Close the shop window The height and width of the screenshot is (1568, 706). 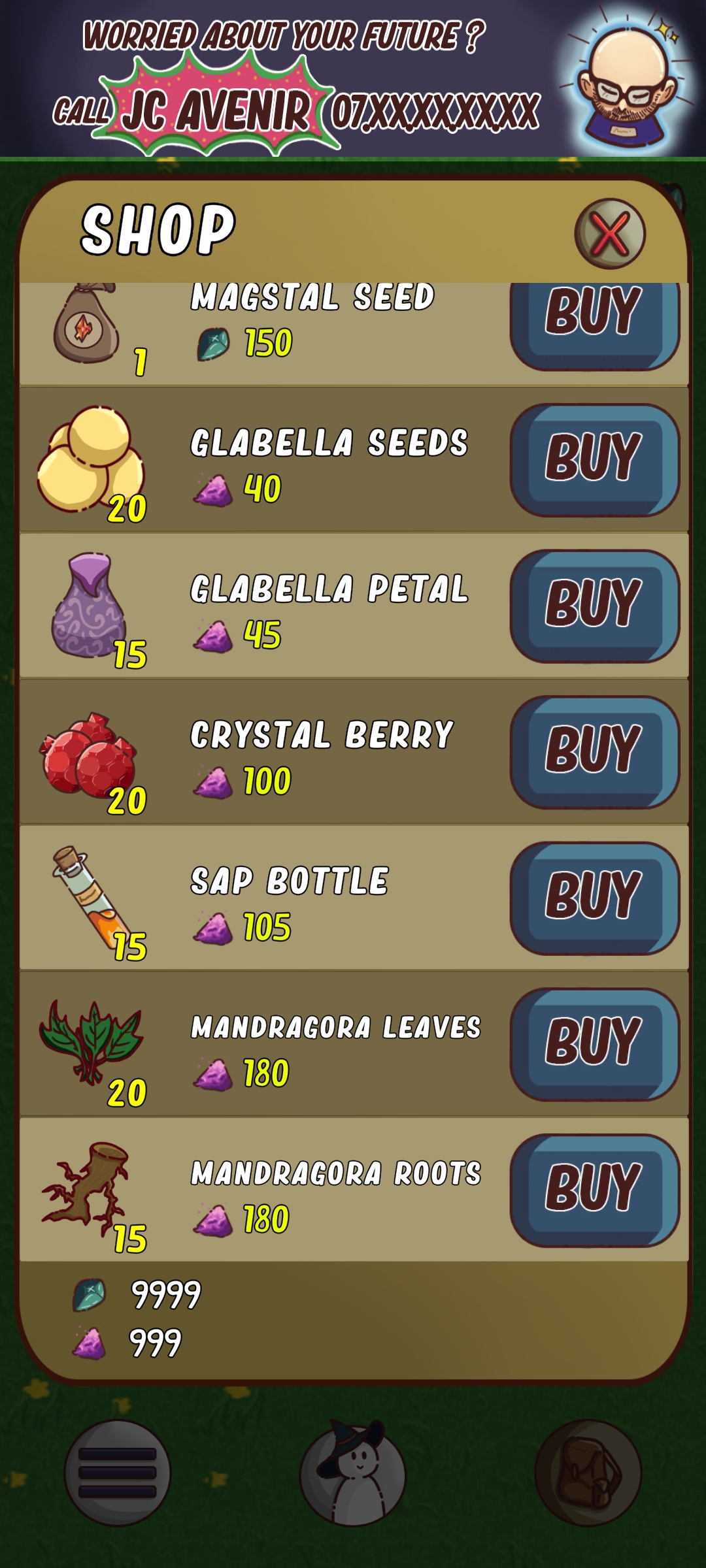coord(609,234)
